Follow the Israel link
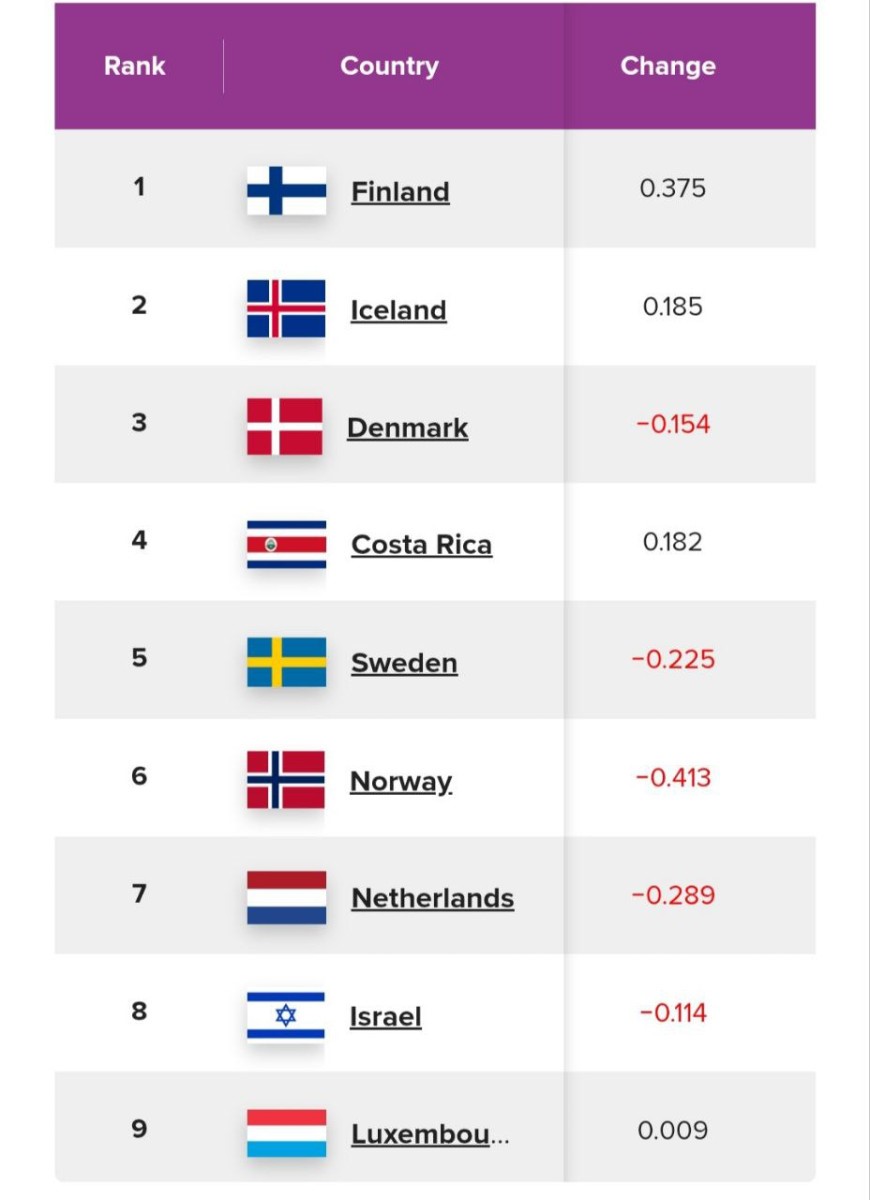The width and height of the screenshot is (870, 1200). [385, 1017]
